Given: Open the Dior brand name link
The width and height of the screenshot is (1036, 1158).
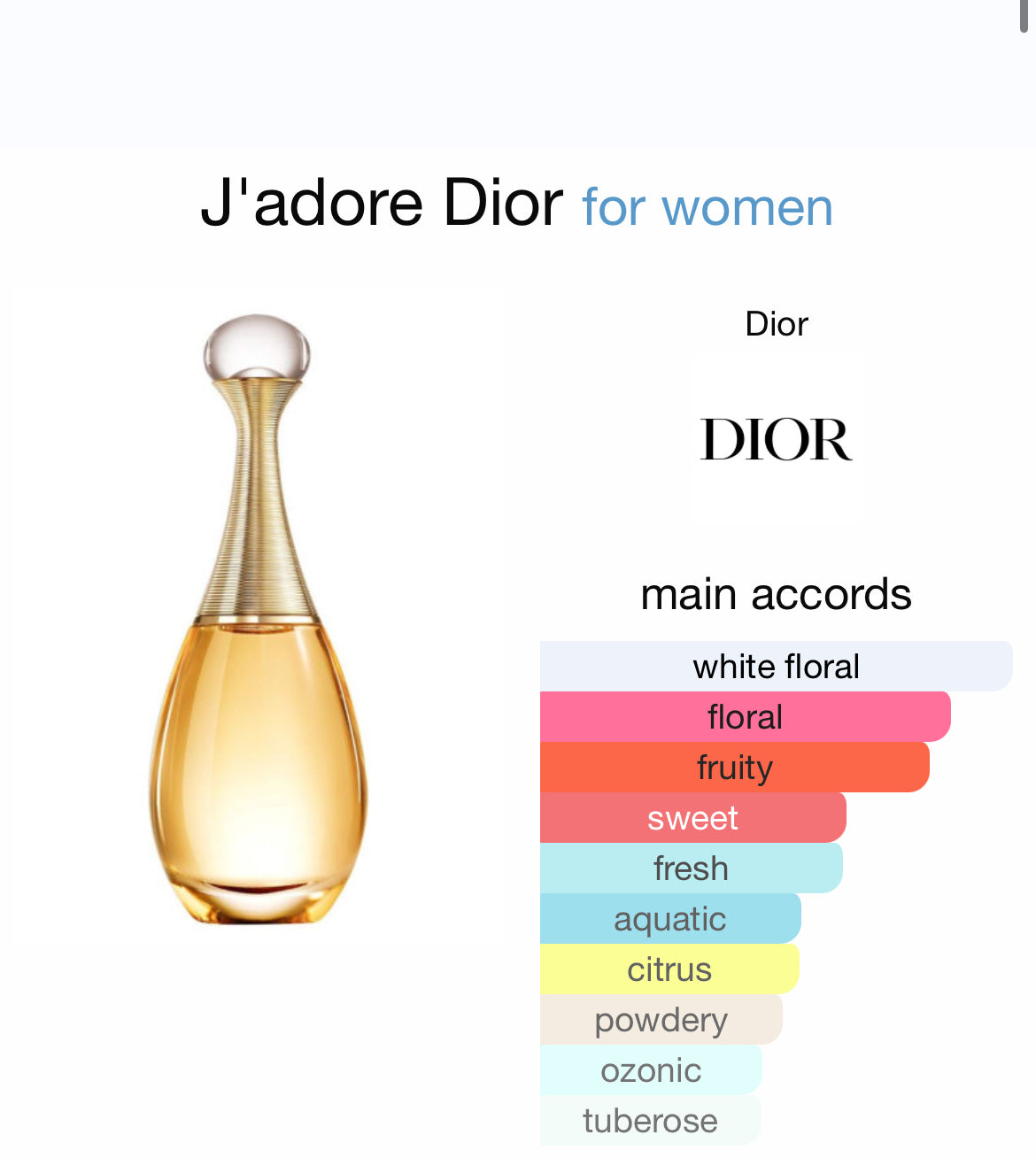Looking at the screenshot, I should 777,324.
